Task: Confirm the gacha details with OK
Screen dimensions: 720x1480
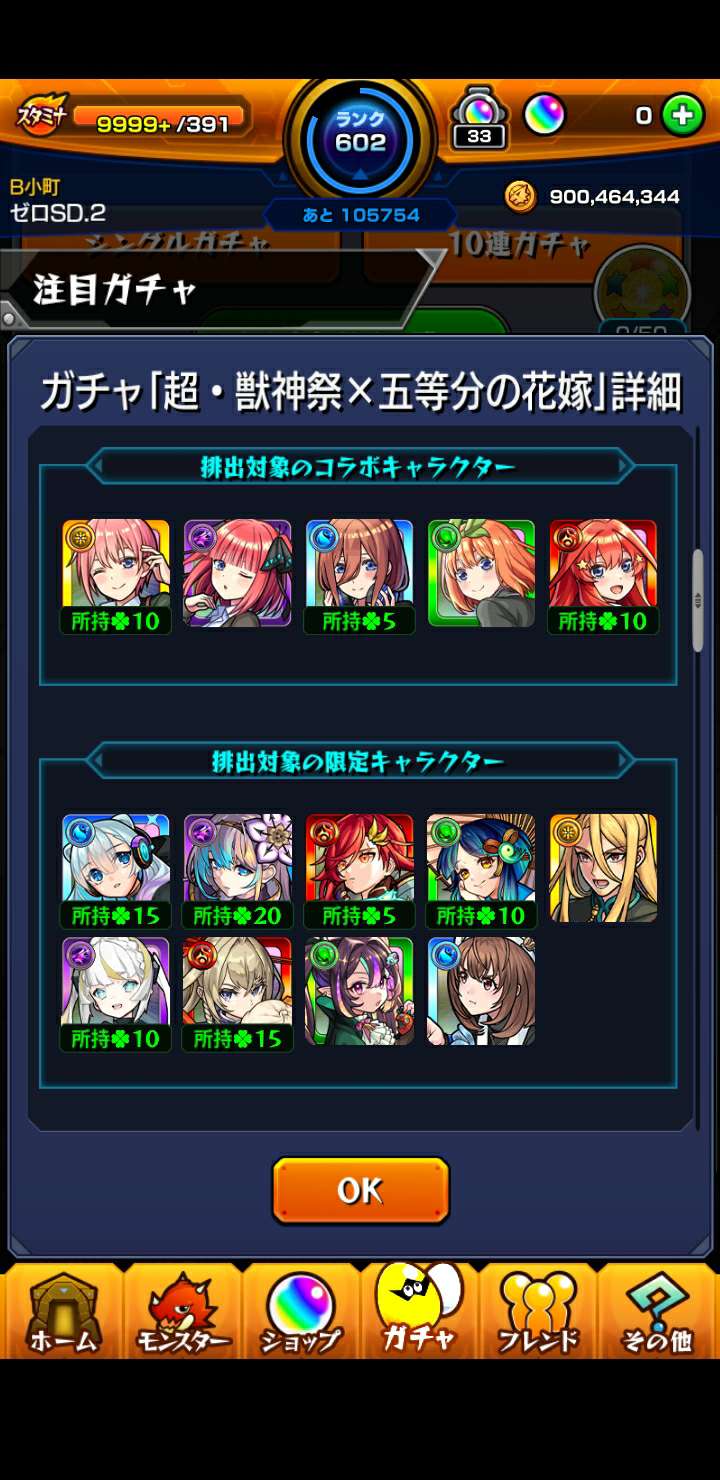Action: 360,1190
